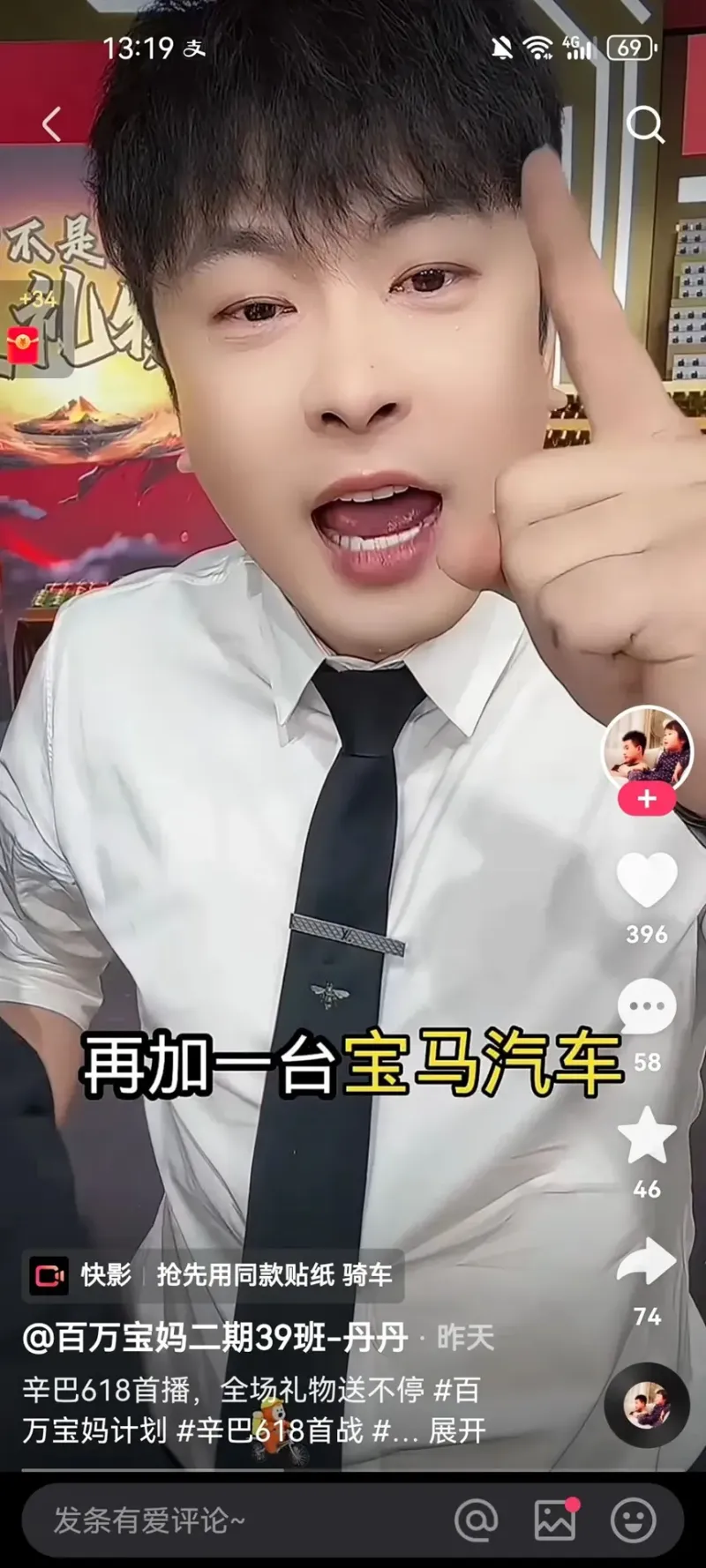This screenshot has width=706, height=1568.
Task: Share this video with the arrow
Action: (647, 1261)
